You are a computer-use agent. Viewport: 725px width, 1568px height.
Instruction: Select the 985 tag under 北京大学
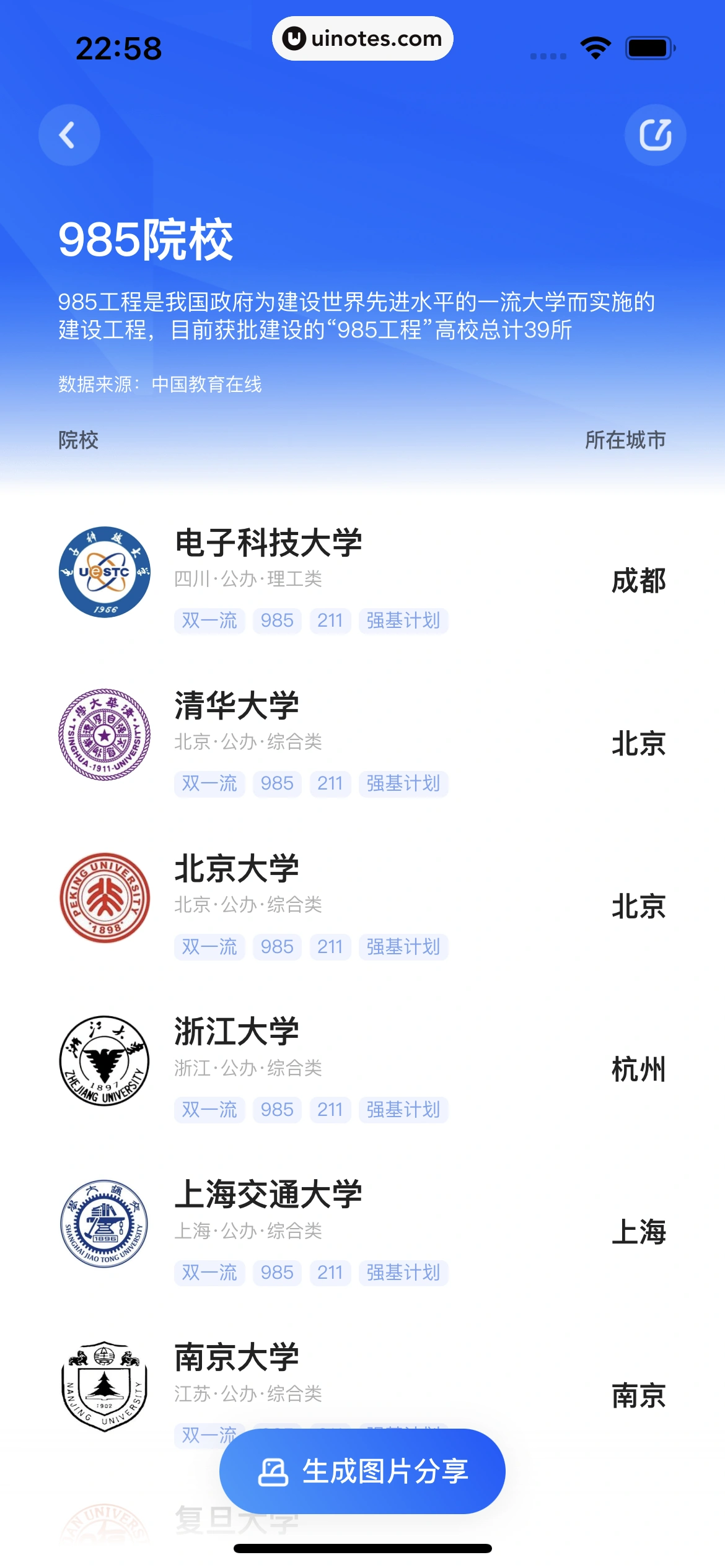(276, 947)
